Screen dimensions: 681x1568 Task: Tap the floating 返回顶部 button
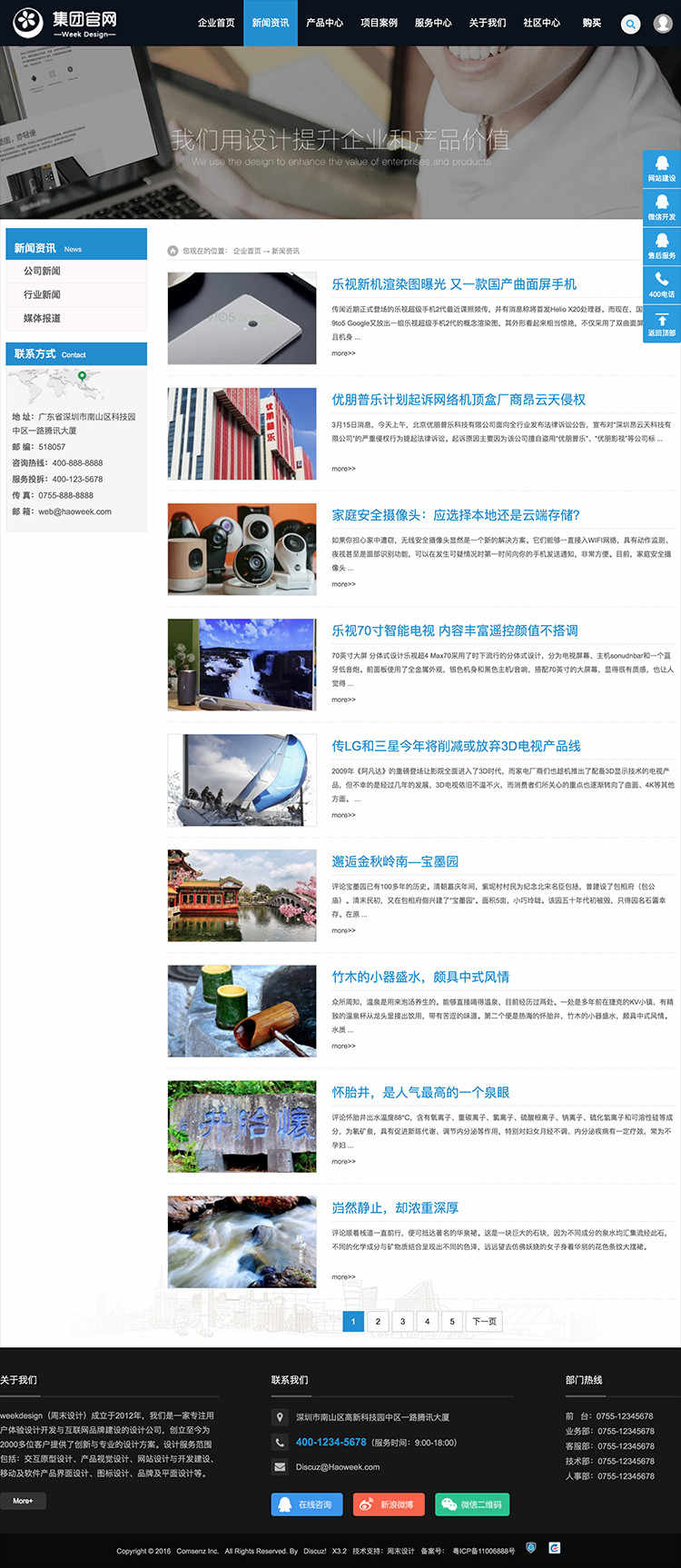661,324
